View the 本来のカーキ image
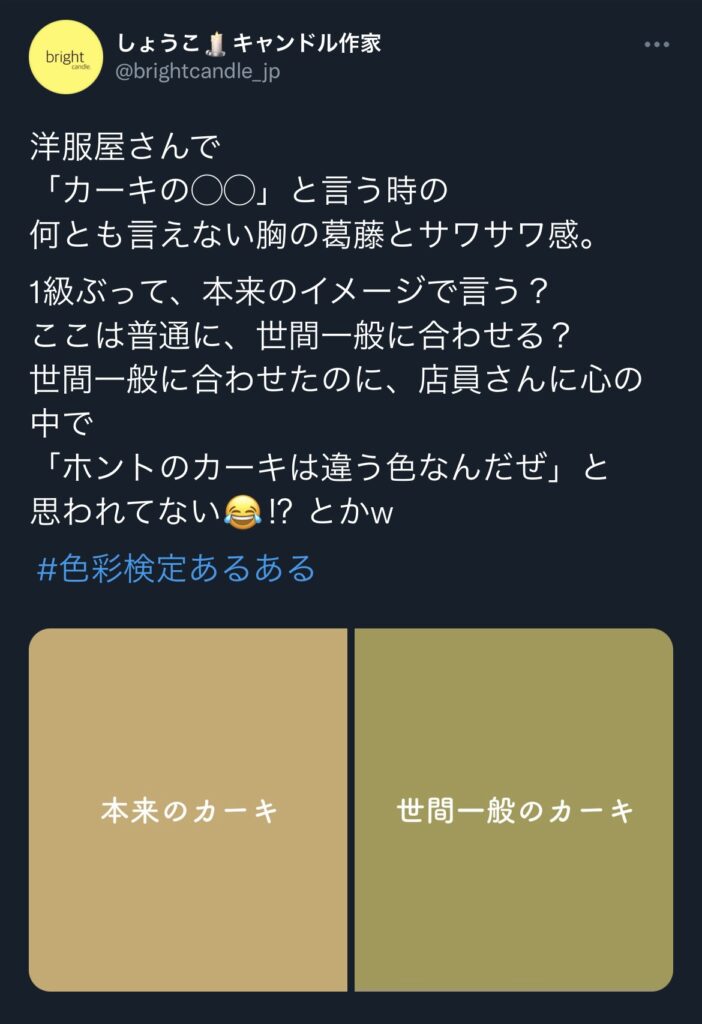Screen dimensions: 702x1024 click(x=188, y=810)
